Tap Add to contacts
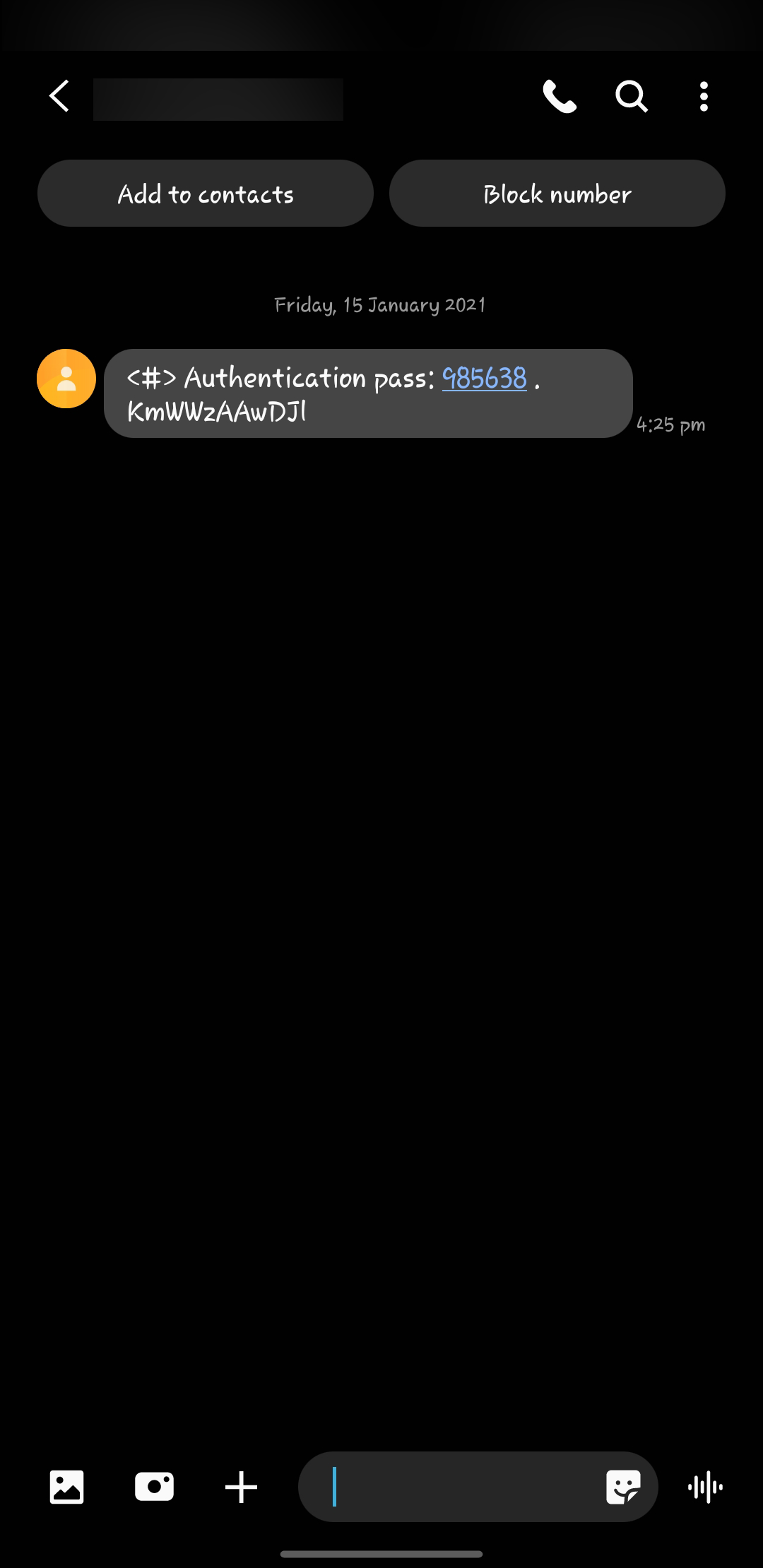 coord(206,194)
